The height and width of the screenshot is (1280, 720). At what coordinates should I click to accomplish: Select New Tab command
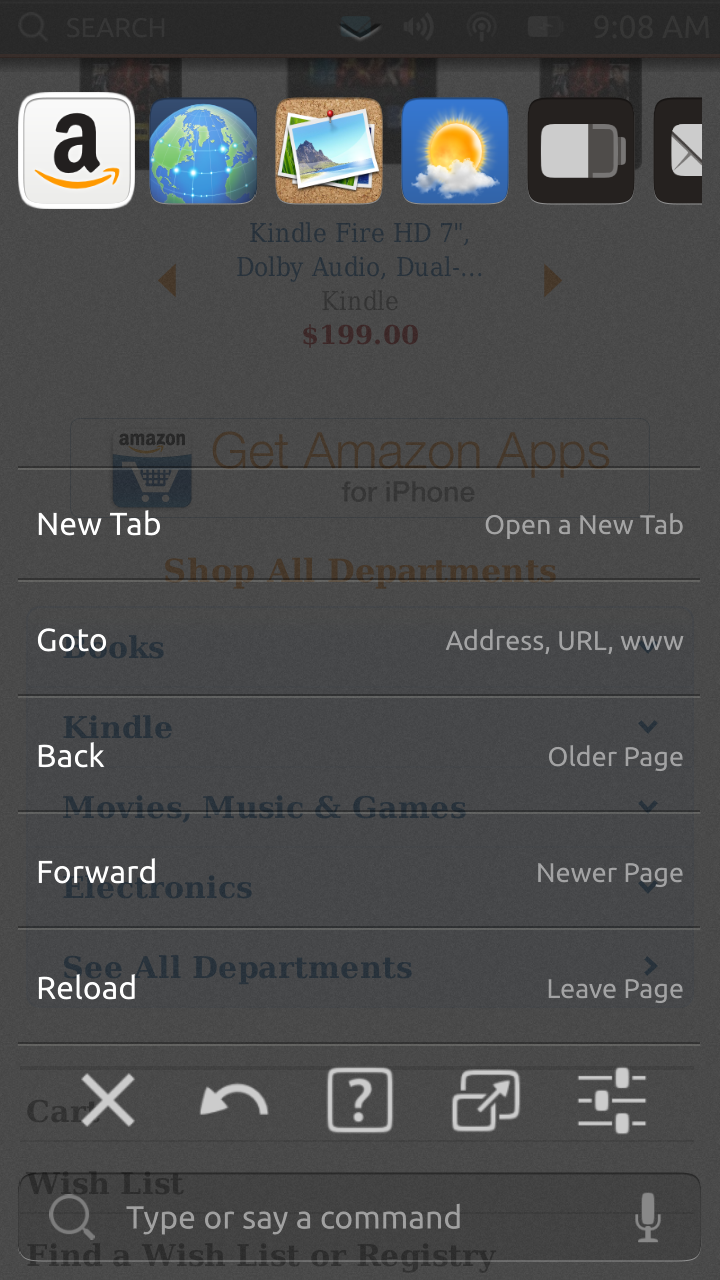(360, 524)
